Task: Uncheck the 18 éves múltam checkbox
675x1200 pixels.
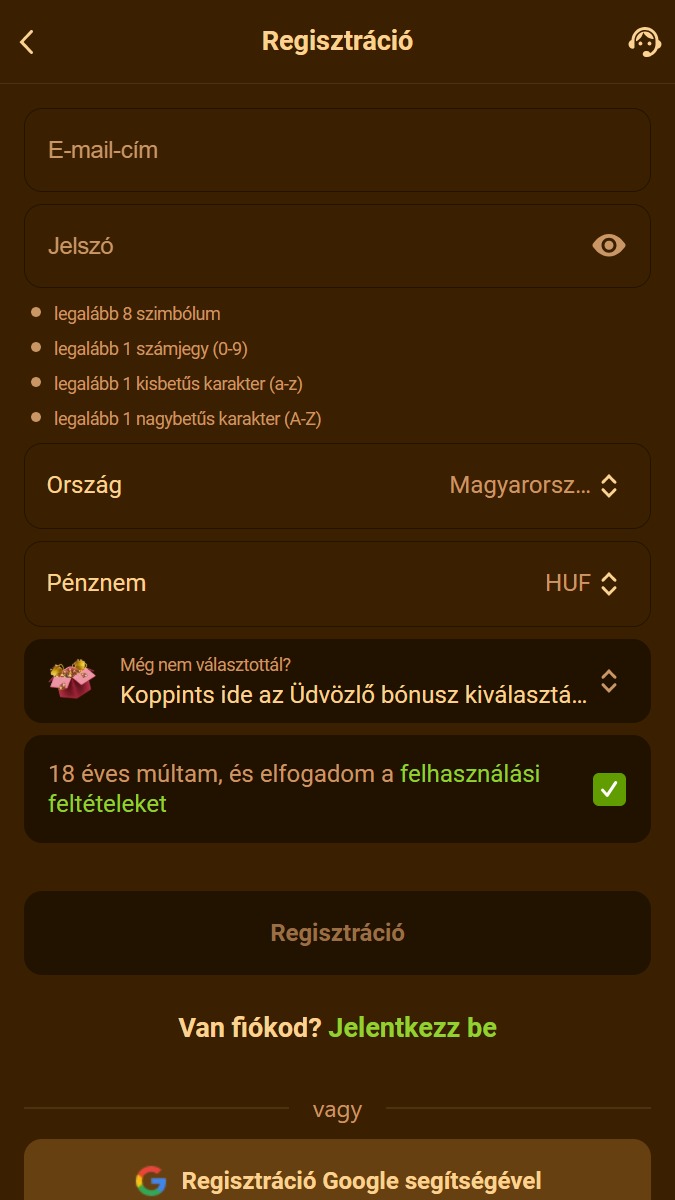Action: (x=609, y=789)
